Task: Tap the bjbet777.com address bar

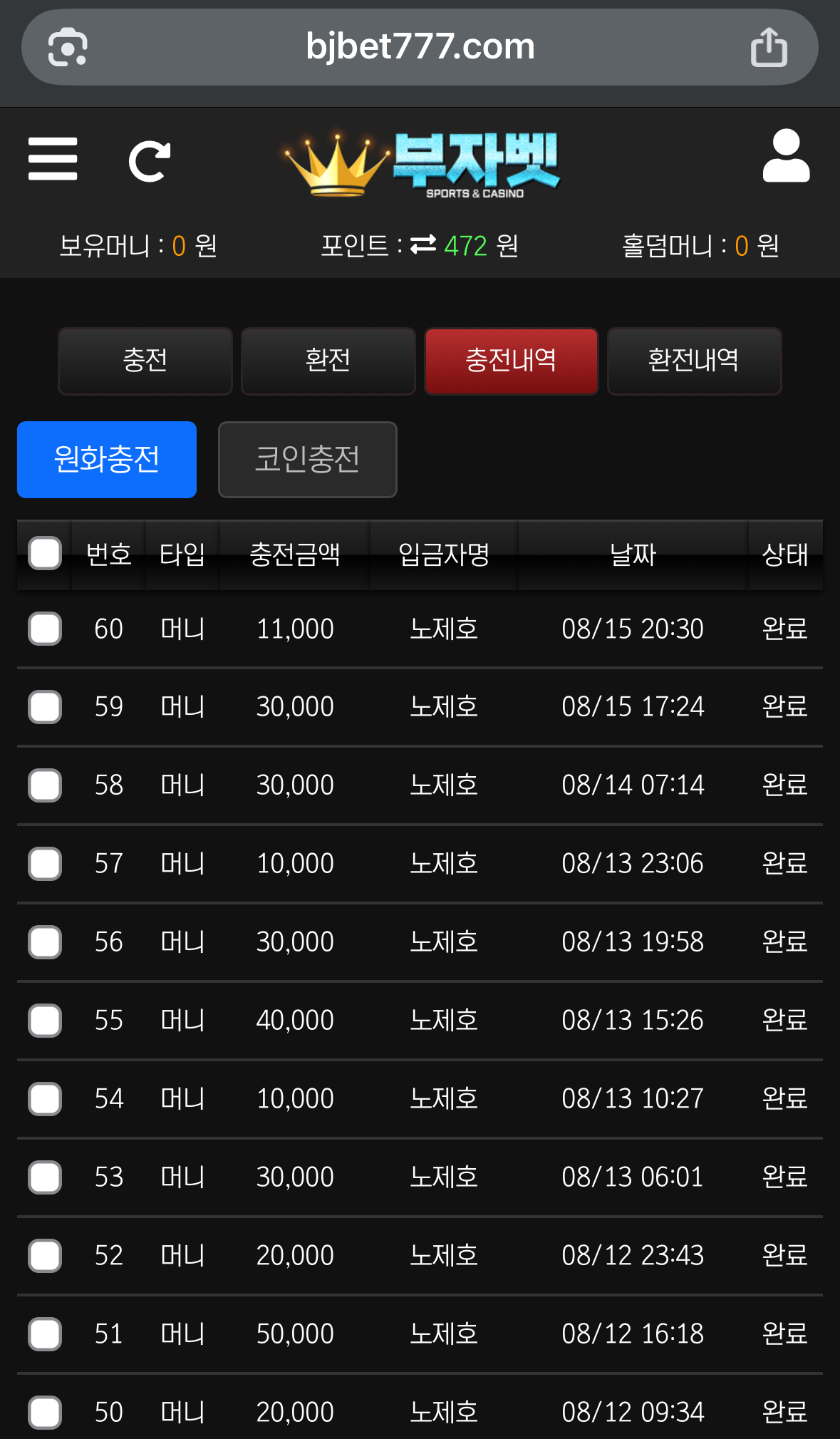Action: click(420, 47)
